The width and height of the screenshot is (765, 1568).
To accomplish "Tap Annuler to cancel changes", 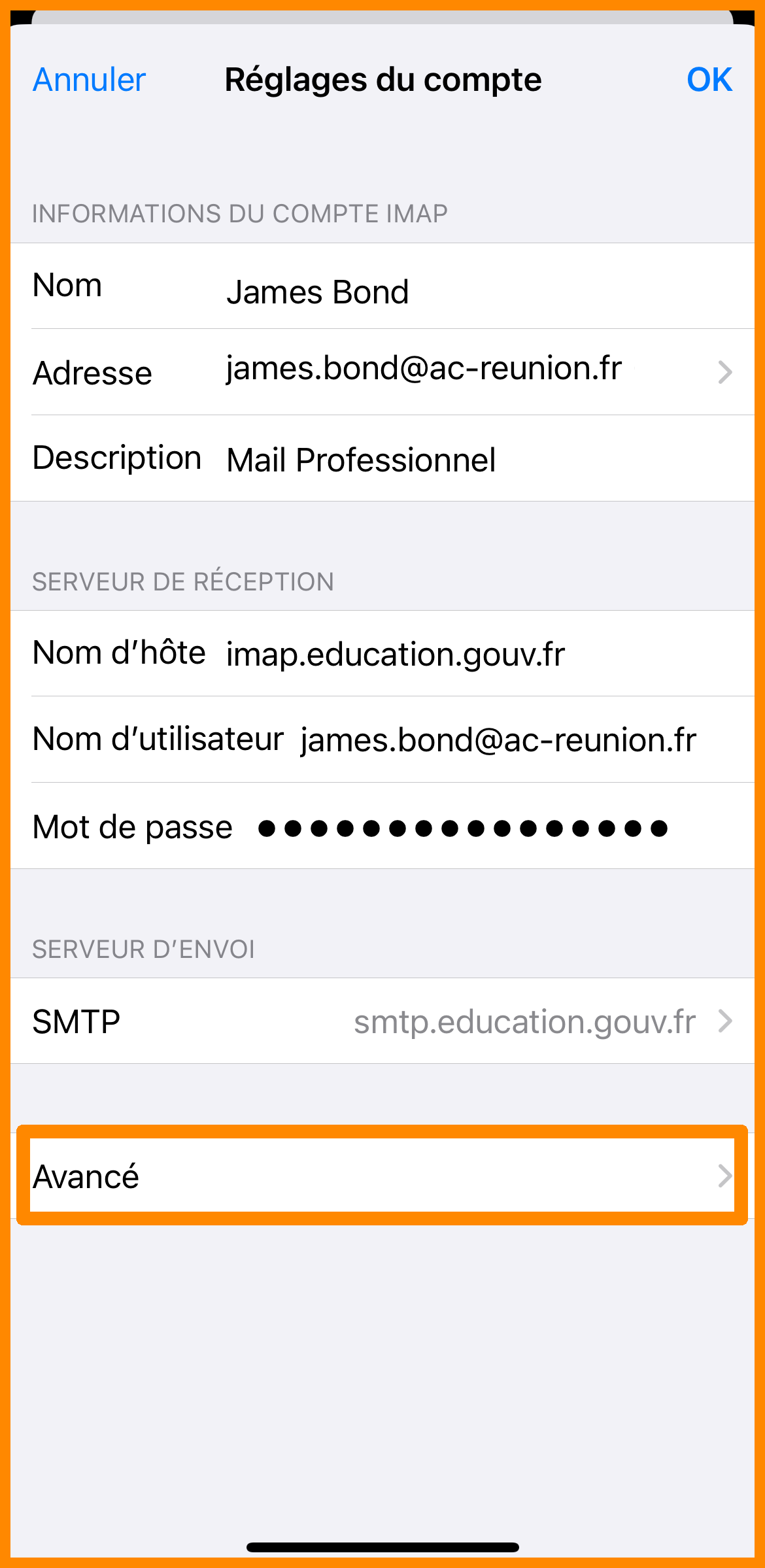I will [x=89, y=80].
